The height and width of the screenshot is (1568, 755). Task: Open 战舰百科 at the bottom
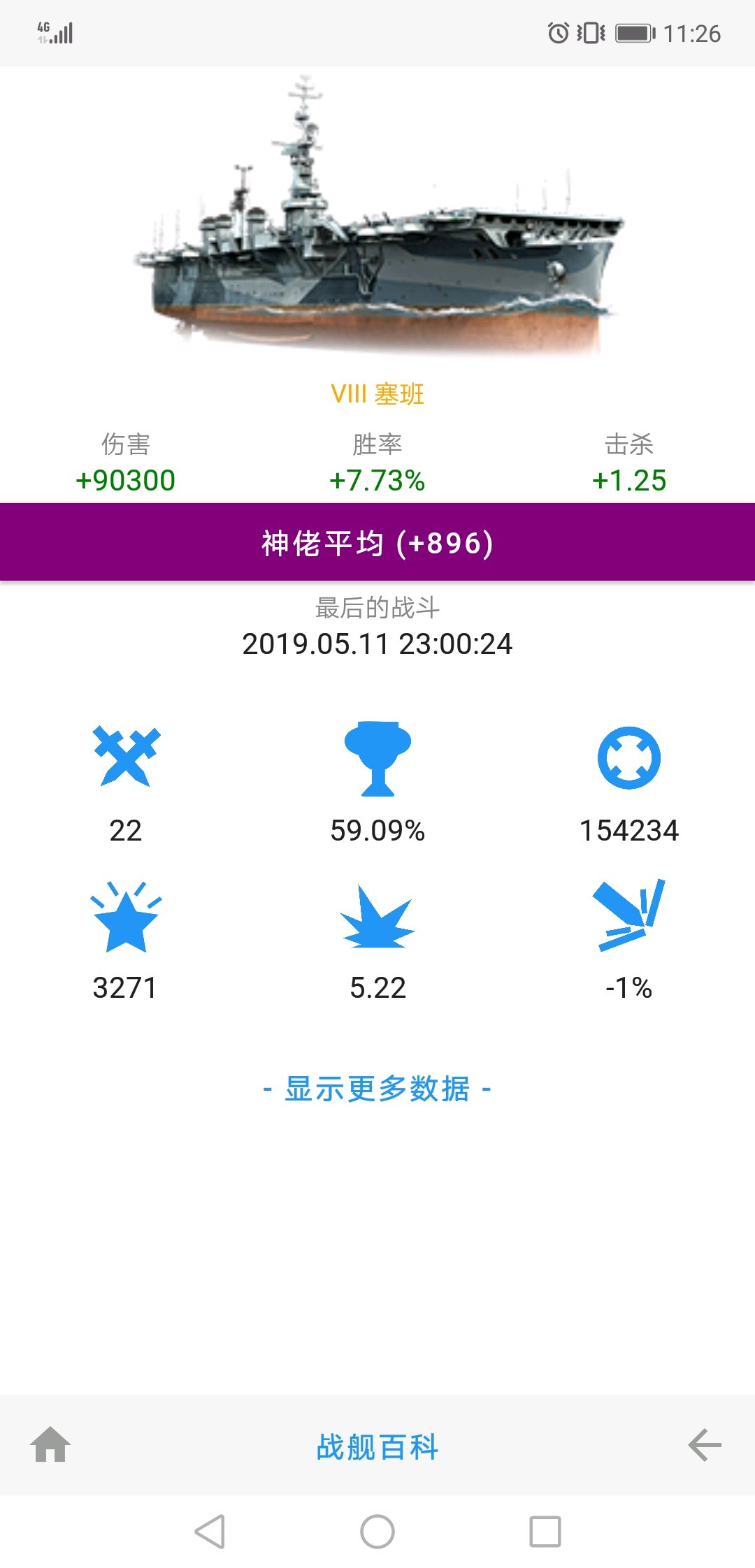(x=377, y=1446)
